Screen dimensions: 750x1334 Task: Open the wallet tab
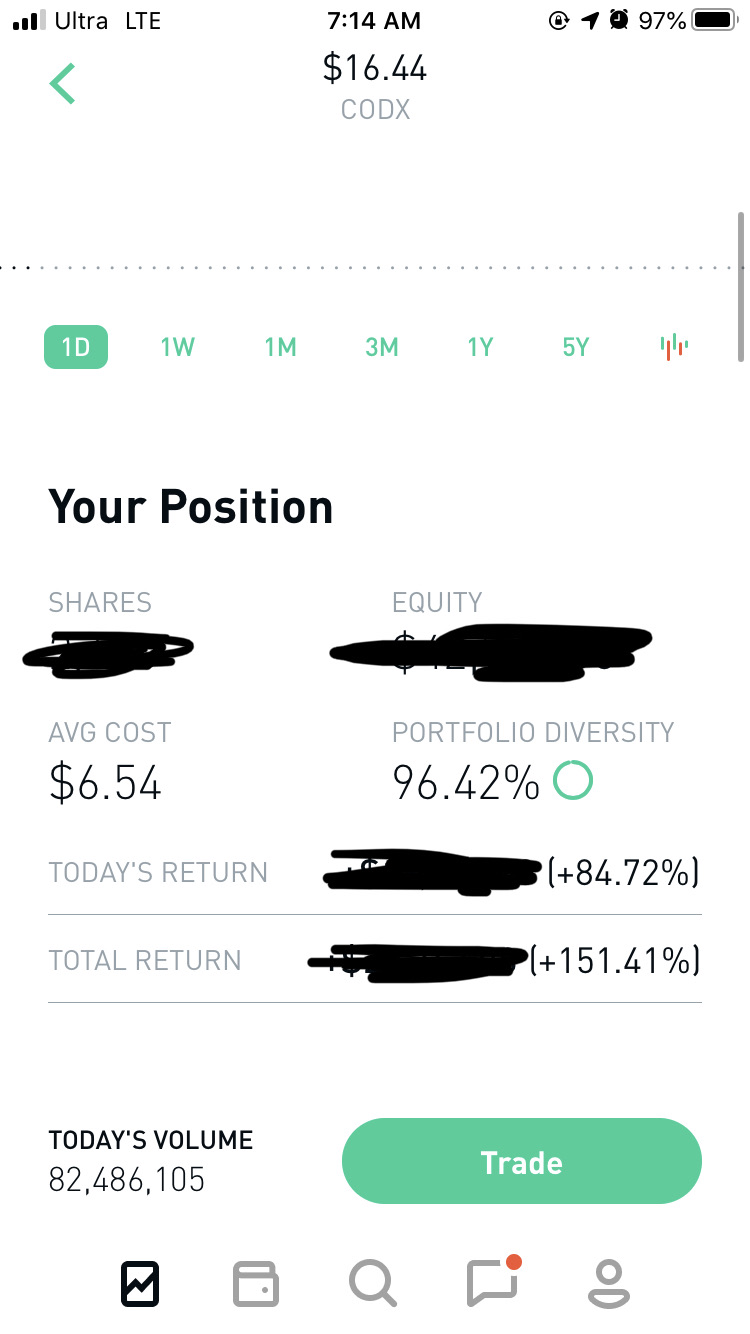tap(256, 1283)
